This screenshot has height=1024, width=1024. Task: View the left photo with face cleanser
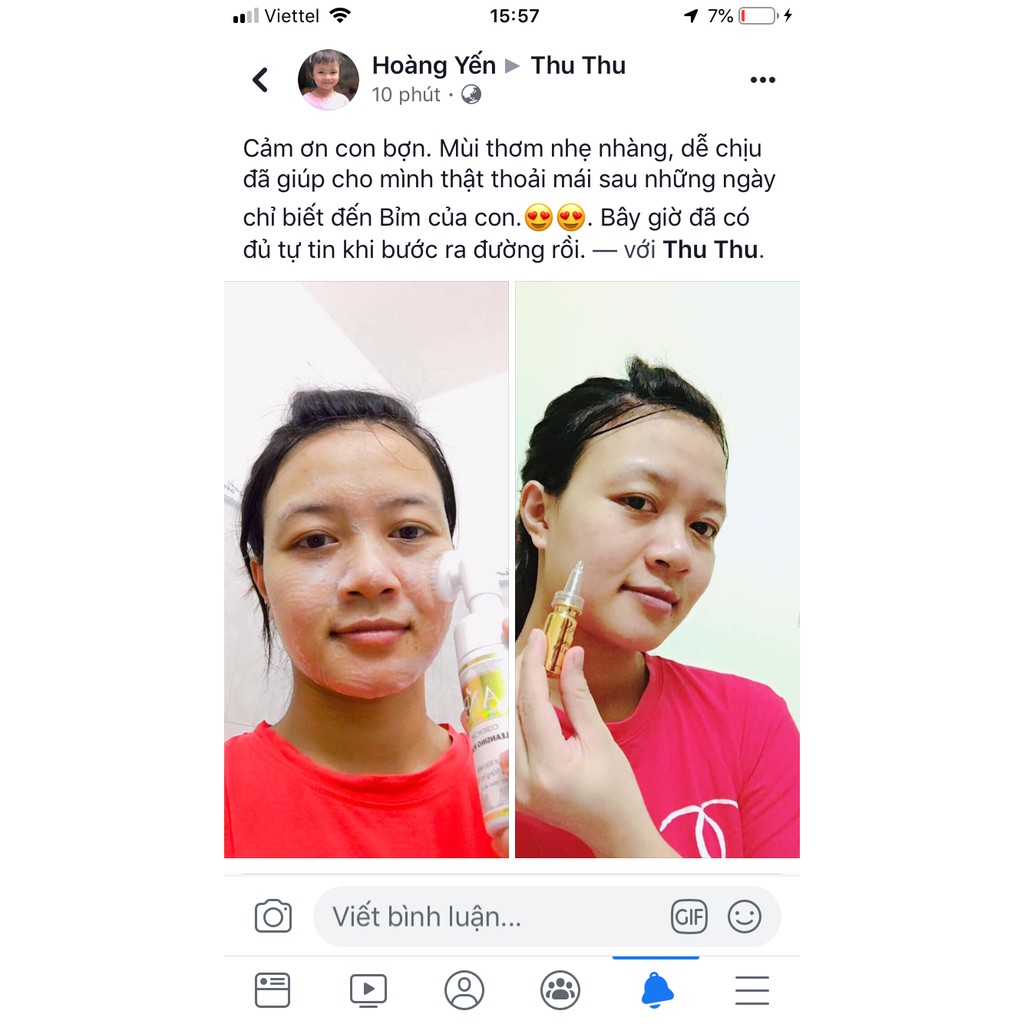tap(366, 570)
